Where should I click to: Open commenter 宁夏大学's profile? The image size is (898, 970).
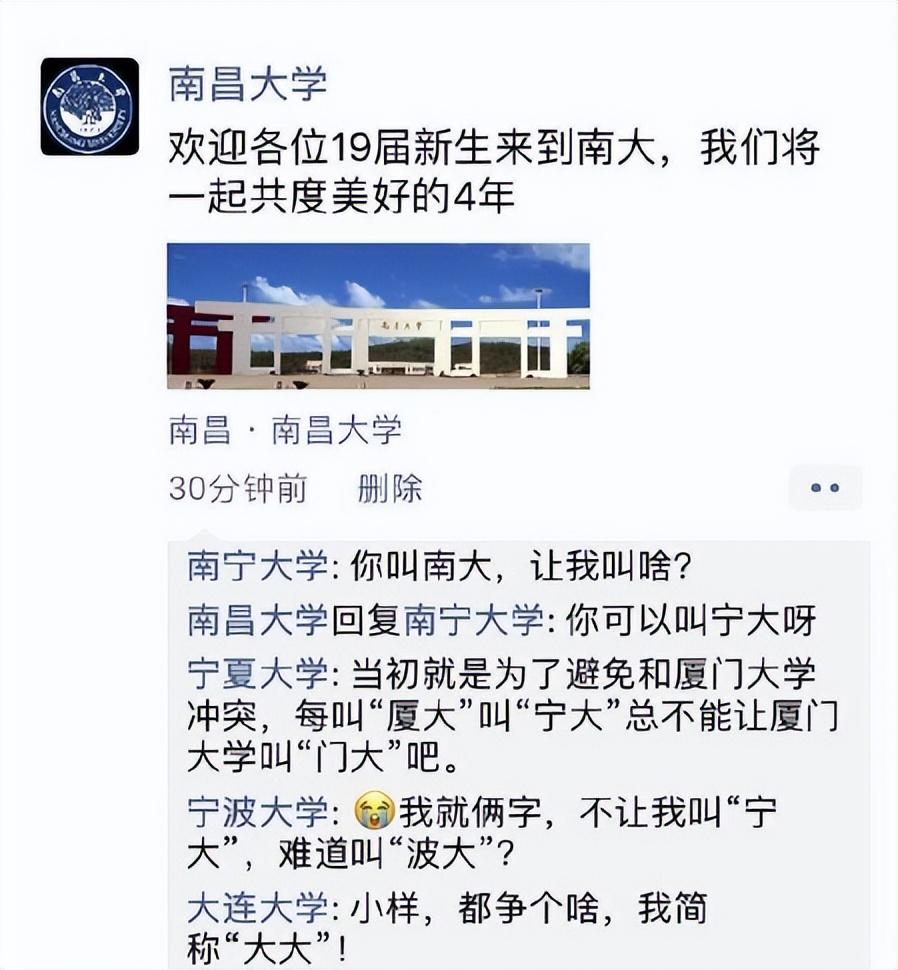257,675
